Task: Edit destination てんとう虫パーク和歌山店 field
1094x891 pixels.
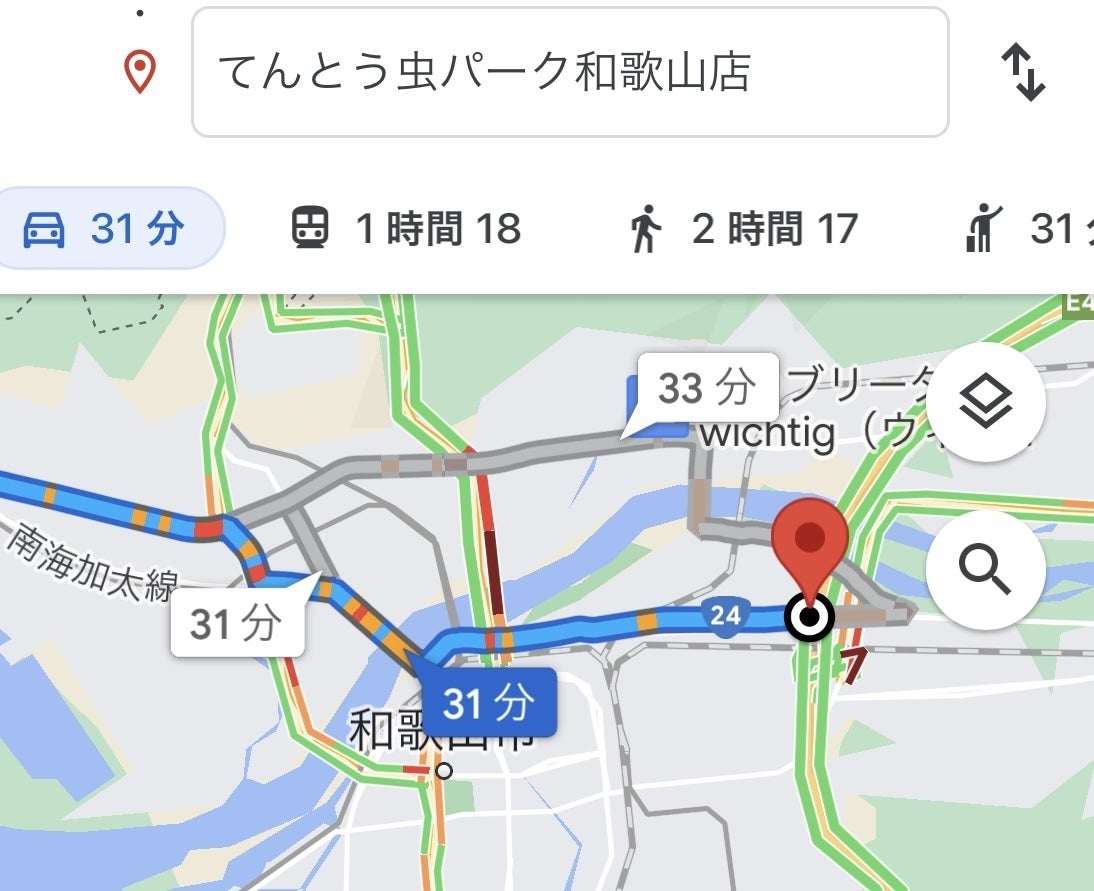Action: [x=569, y=72]
